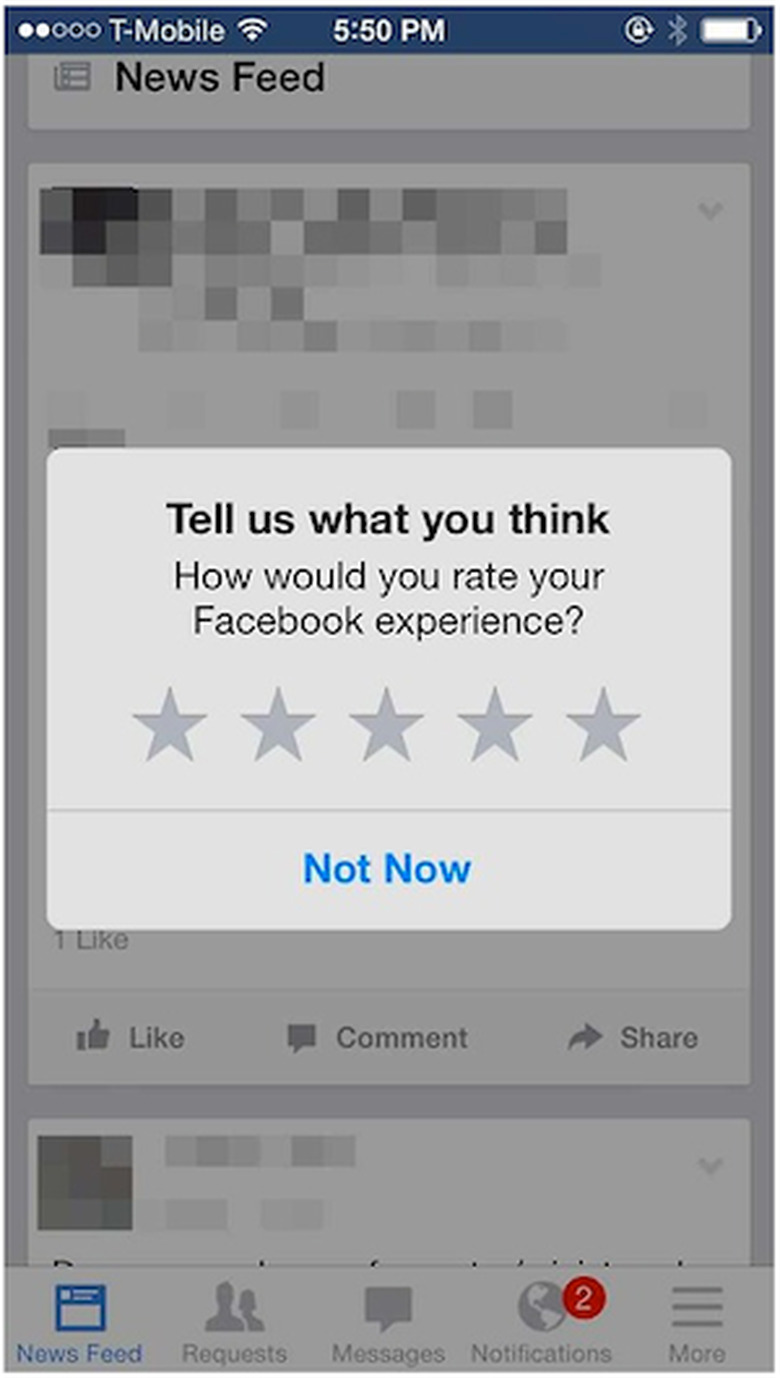
Task: View the Notifications tab
Action: [x=542, y=1324]
